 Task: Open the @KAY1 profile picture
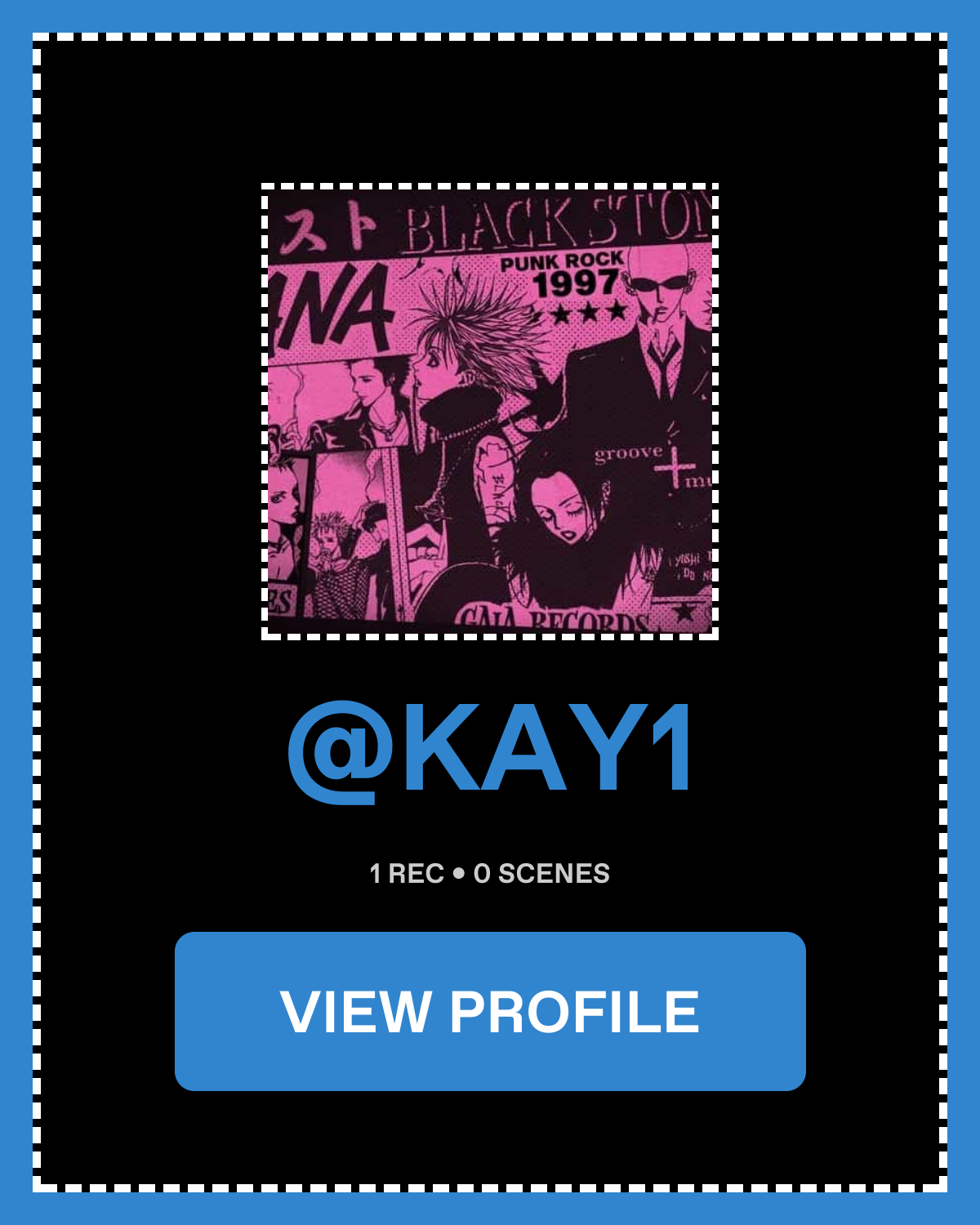[x=490, y=412]
